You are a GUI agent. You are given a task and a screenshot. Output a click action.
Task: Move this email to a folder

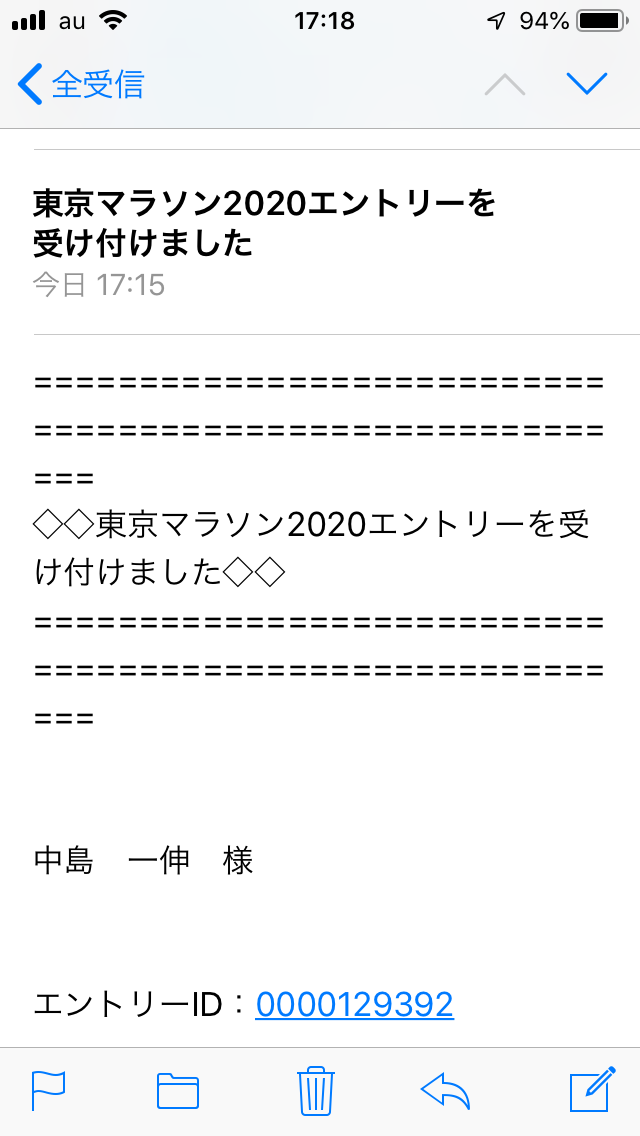coord(178,1090)
